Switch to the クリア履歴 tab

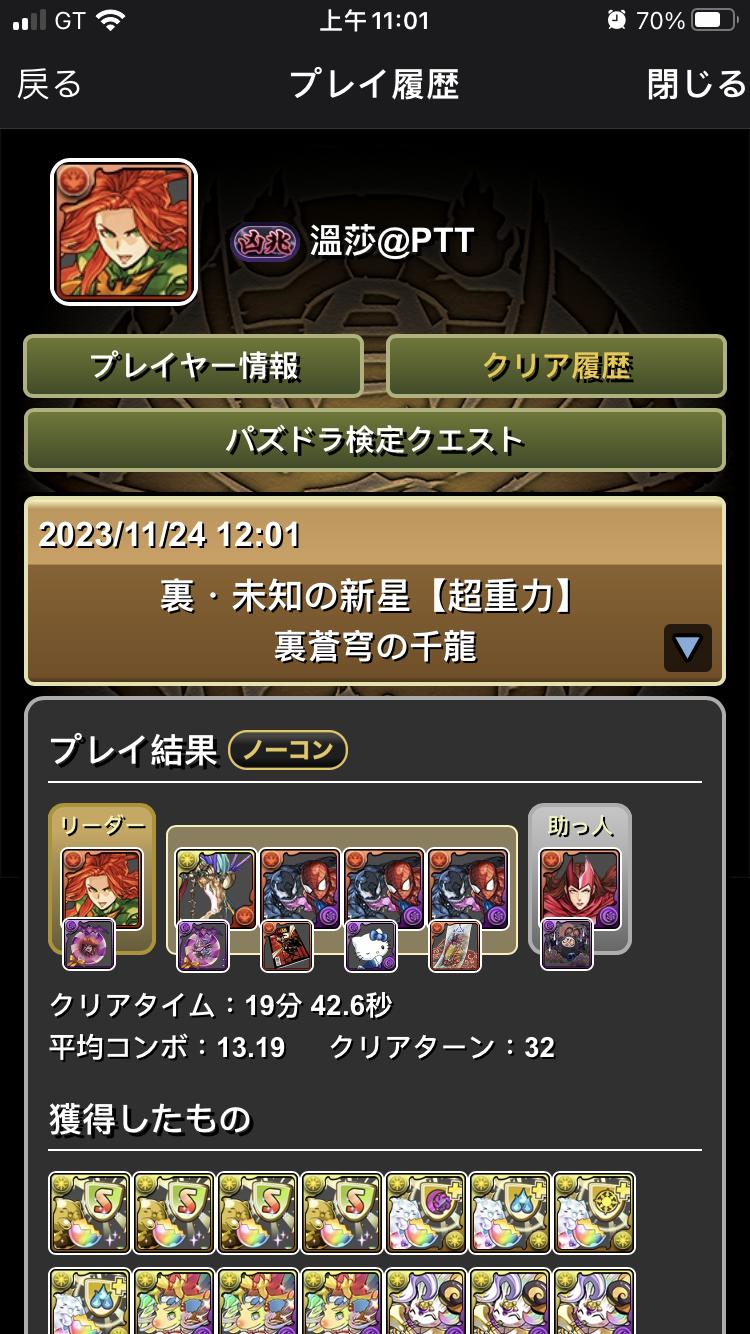tap(556, 366)
